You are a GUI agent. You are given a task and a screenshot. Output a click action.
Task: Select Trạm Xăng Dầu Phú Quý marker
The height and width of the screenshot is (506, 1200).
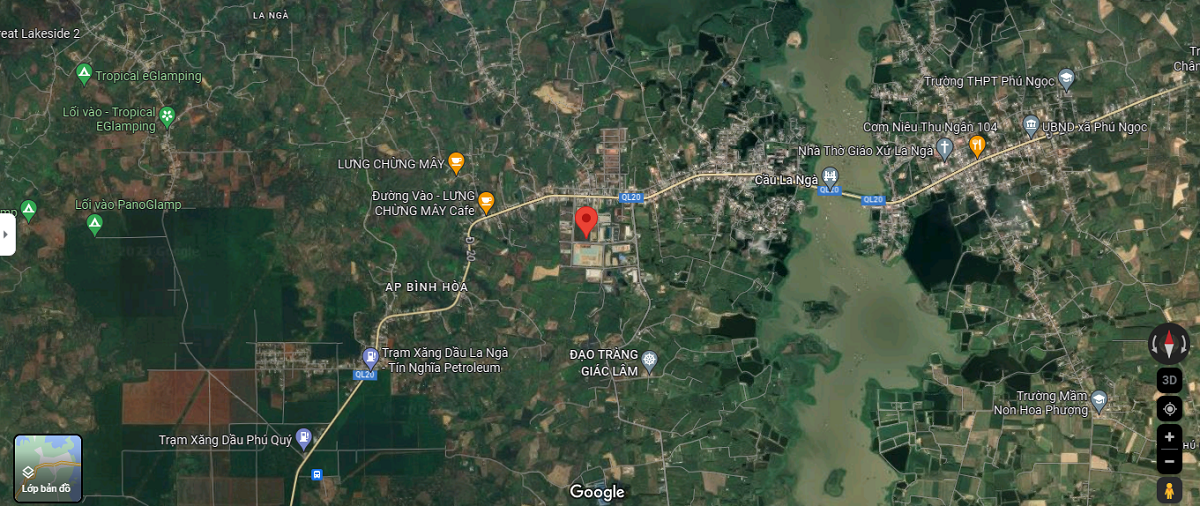click(304, 438)
